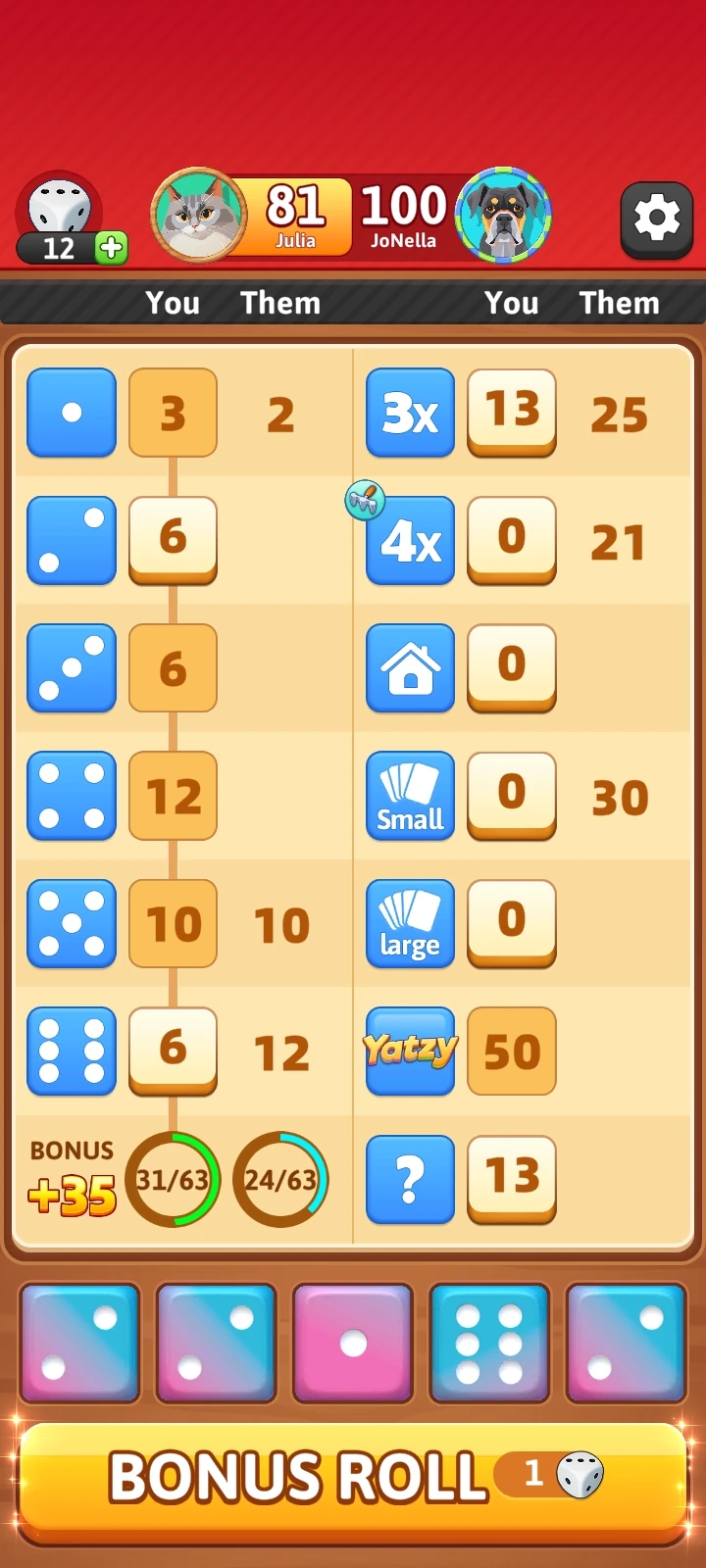Score 6 in the twos row

coord(173,540)
